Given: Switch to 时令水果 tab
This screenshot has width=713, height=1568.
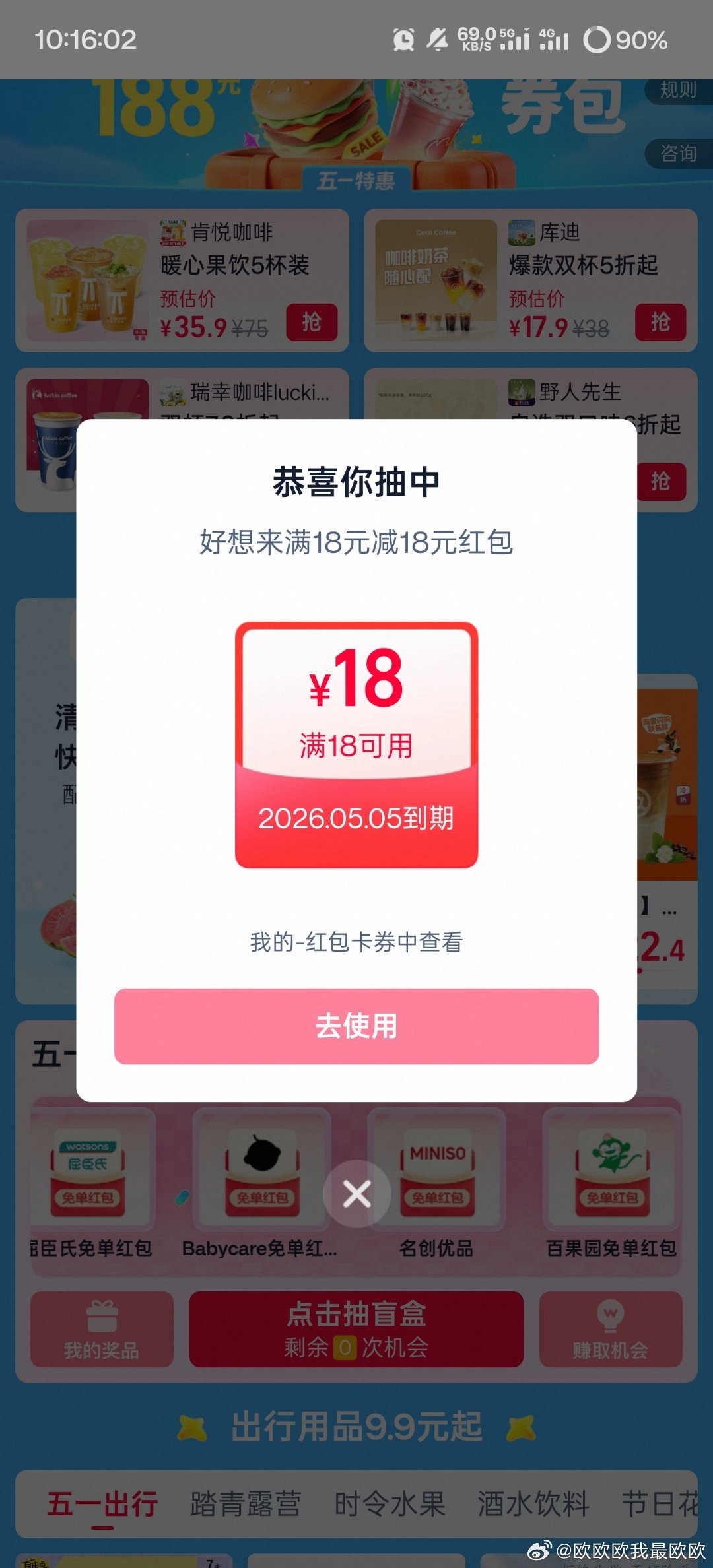Looking at the screenshot, I should click(x=390, y=1505).
